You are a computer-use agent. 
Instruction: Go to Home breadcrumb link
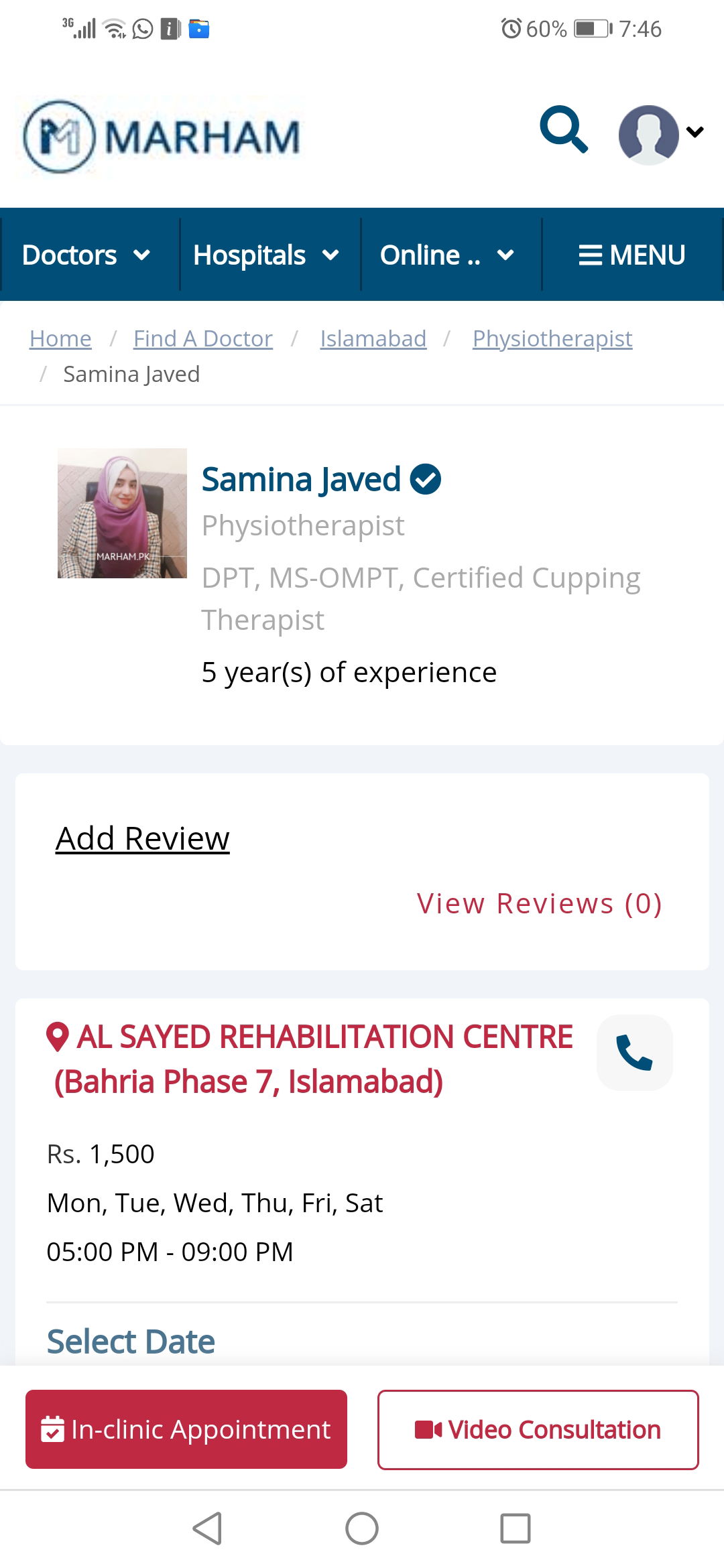click(x=60, y=339)
